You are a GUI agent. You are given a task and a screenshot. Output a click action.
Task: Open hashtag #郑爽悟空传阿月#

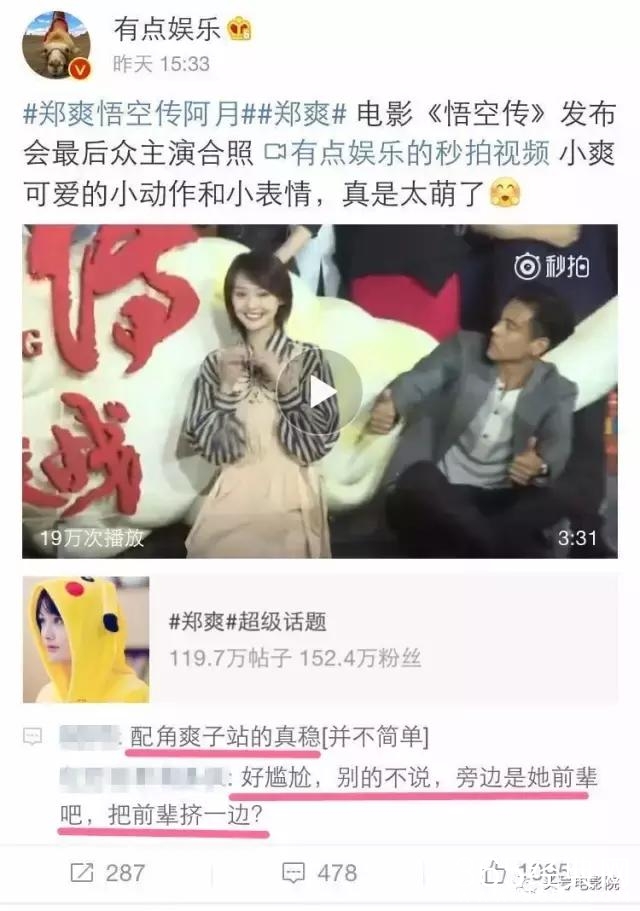(x=136, y=113)
